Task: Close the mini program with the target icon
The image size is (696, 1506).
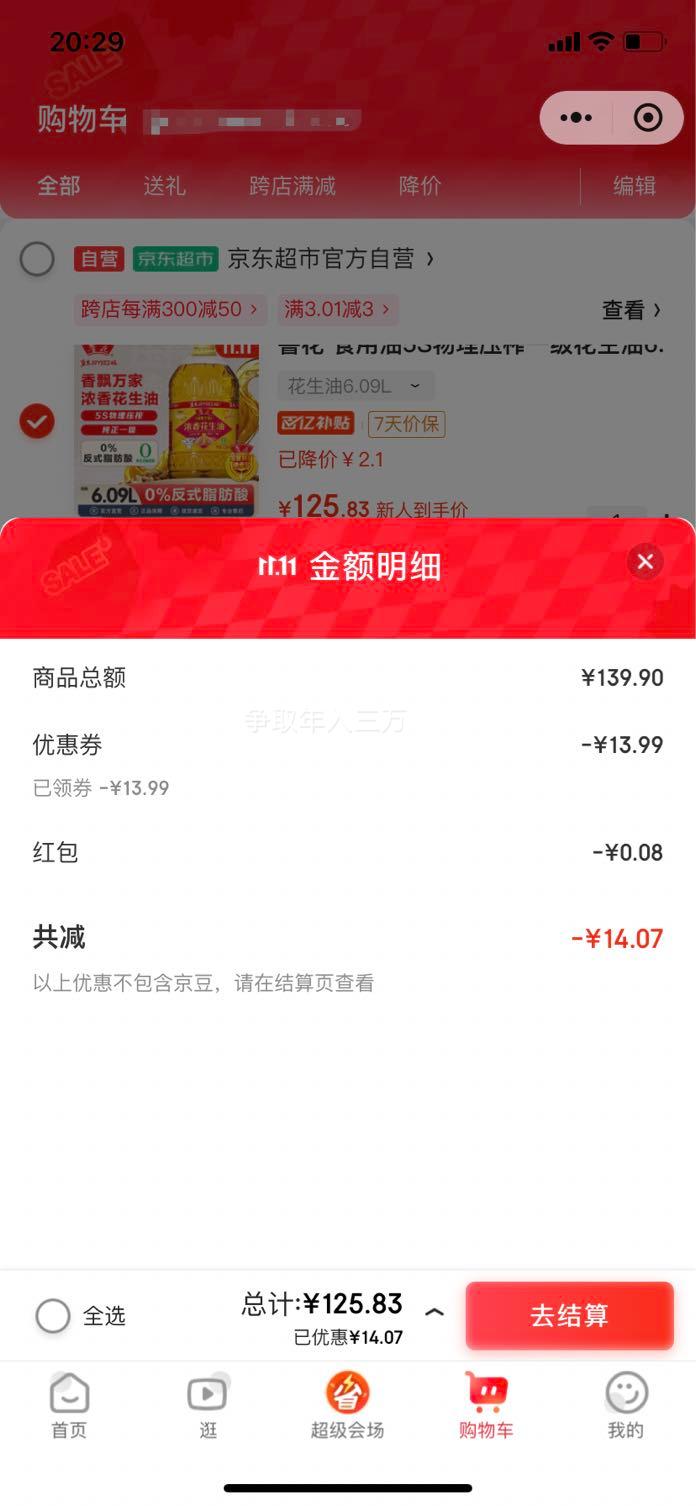Action: point(648,118)
